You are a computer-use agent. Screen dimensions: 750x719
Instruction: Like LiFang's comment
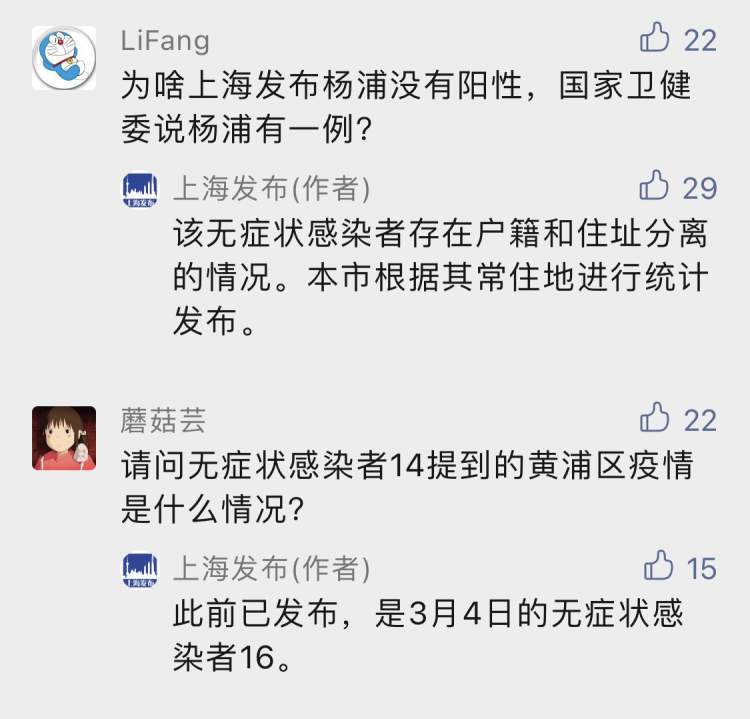(656, 39)
